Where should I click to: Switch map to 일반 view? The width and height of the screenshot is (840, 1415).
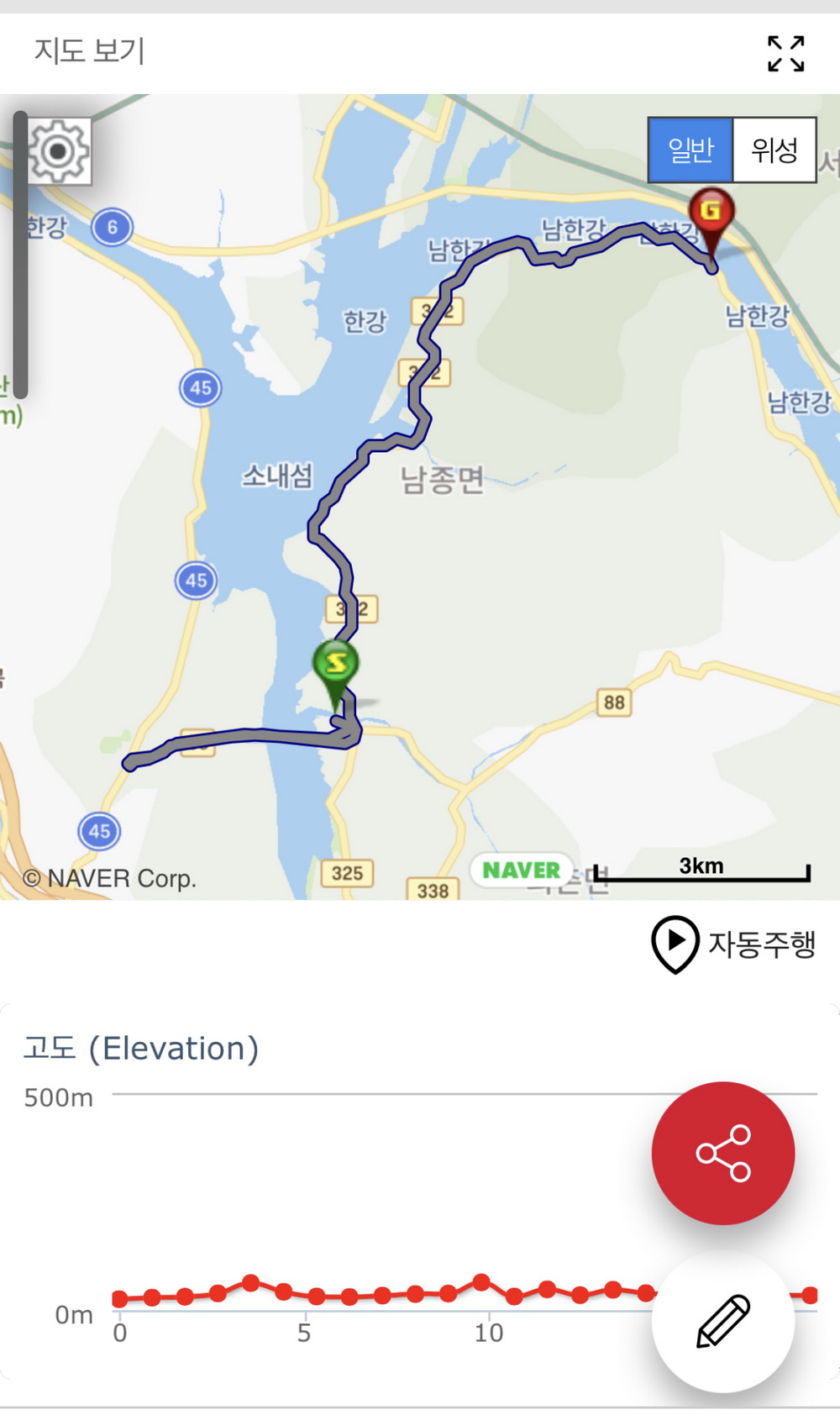coord(690,150)
